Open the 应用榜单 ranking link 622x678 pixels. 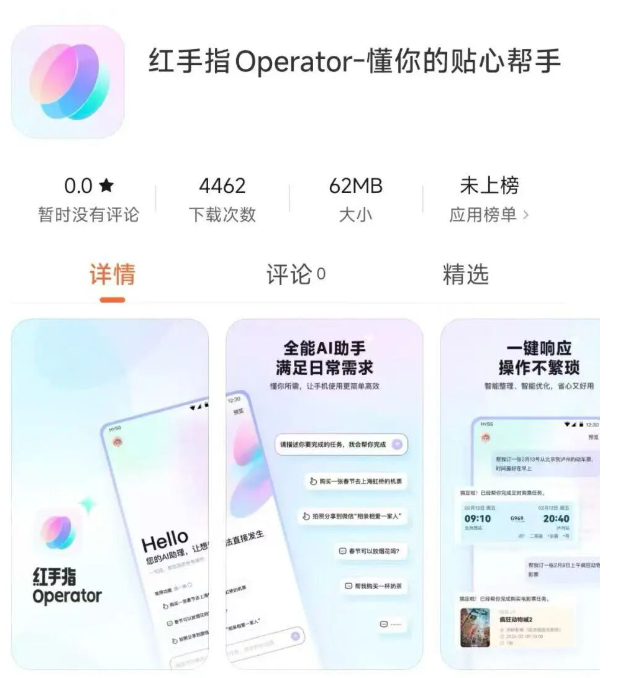pos(489,214)
